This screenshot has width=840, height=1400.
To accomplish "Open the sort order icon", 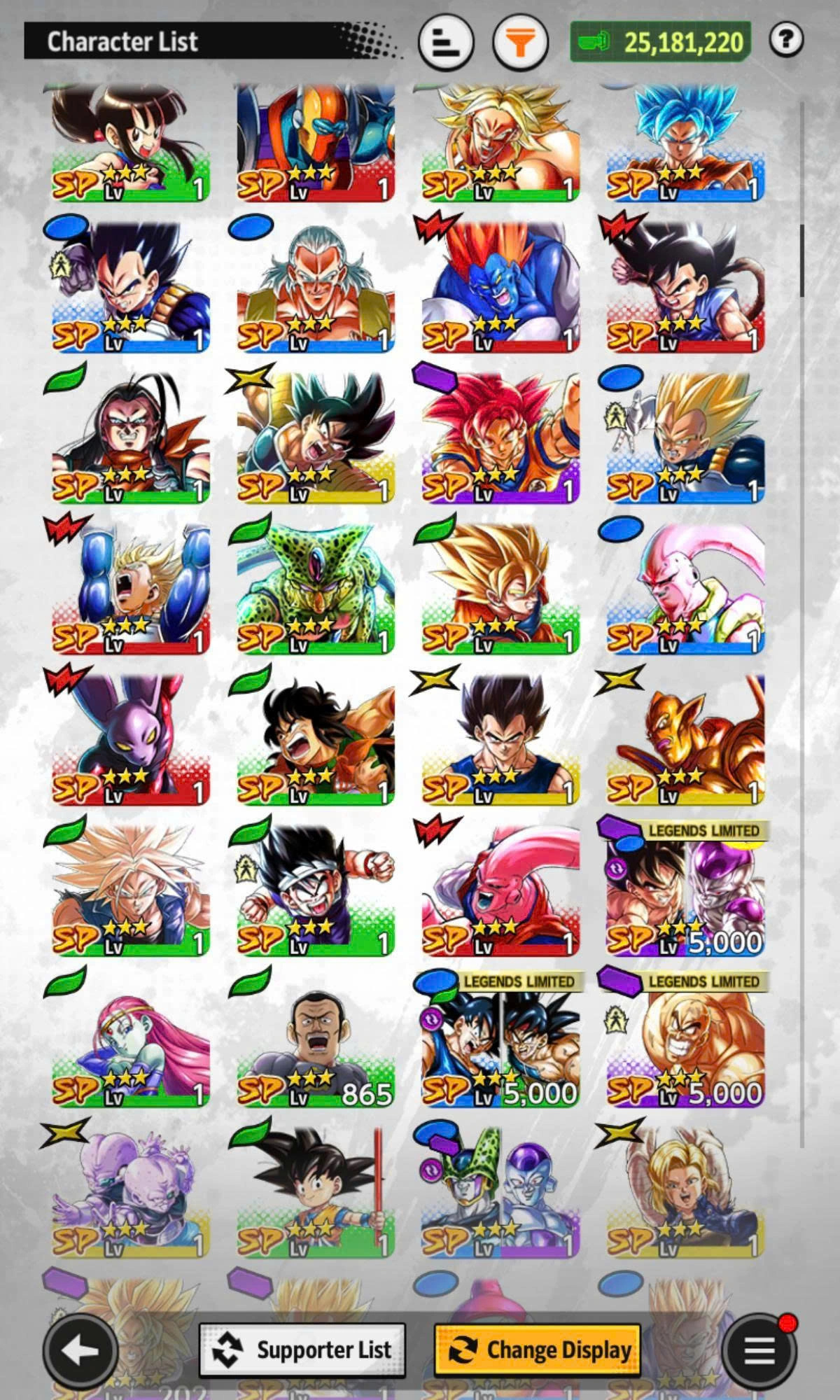I will pyautogui.click(x=446, y=43).
